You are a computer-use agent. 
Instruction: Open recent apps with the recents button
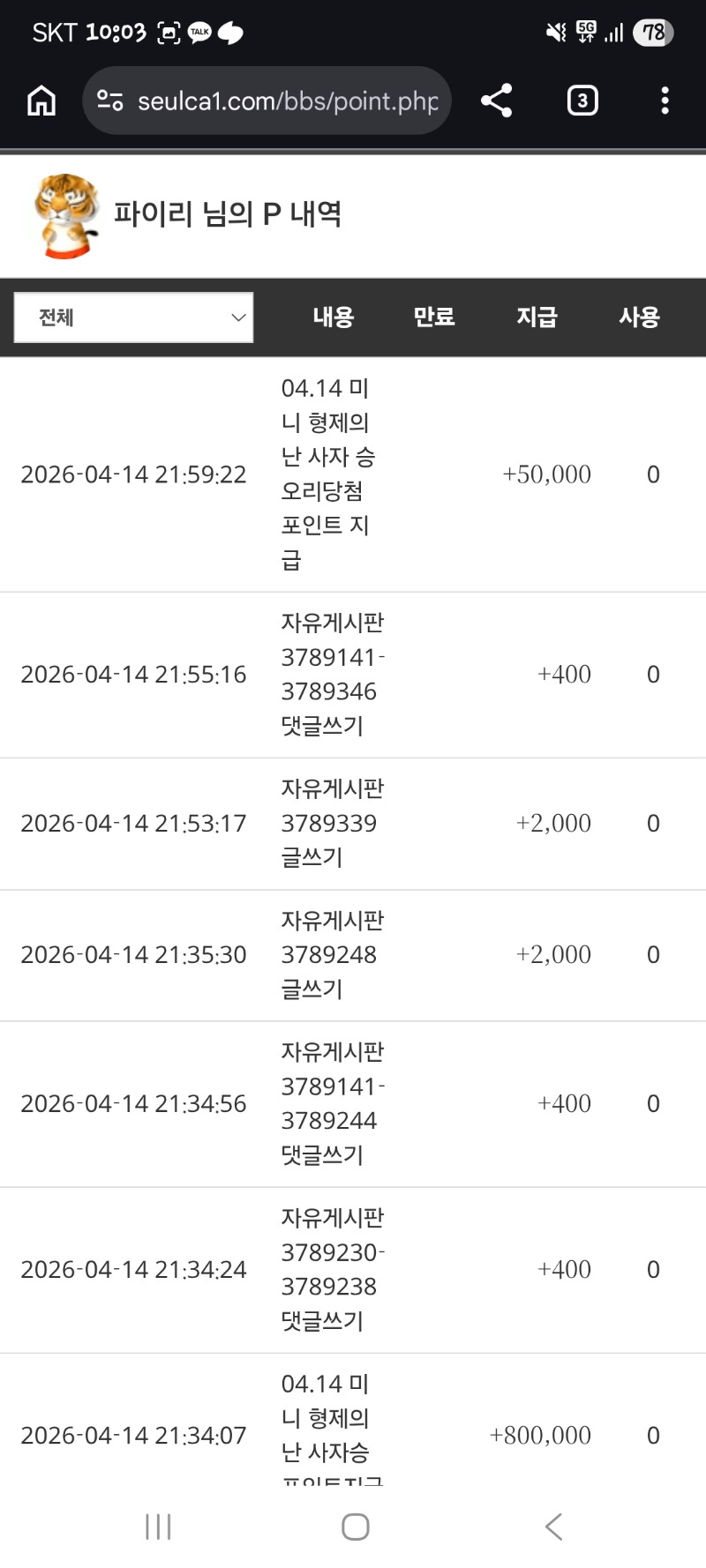point(157,1527)
